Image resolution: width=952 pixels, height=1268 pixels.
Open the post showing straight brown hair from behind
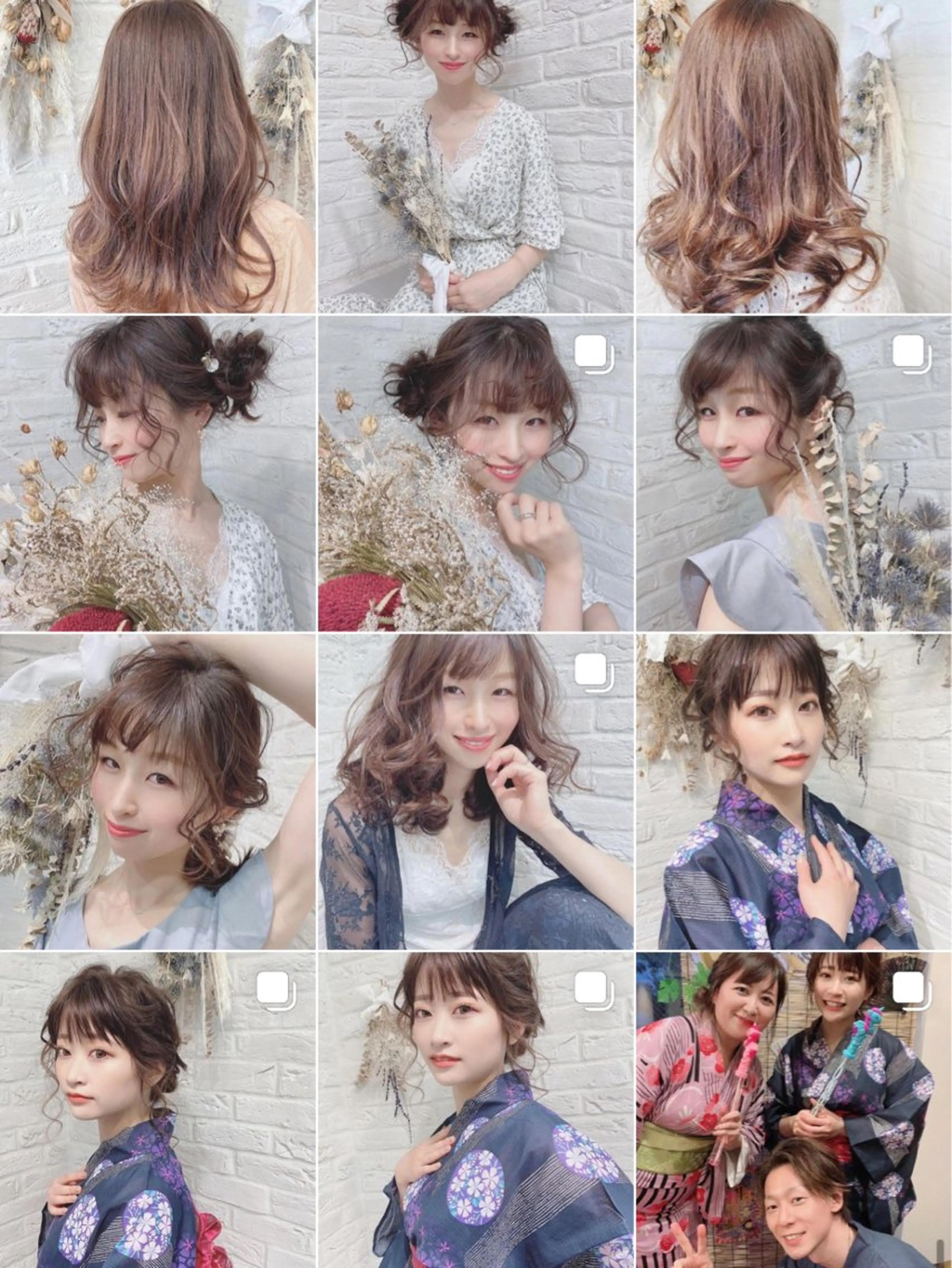click(x=158, y=156)
